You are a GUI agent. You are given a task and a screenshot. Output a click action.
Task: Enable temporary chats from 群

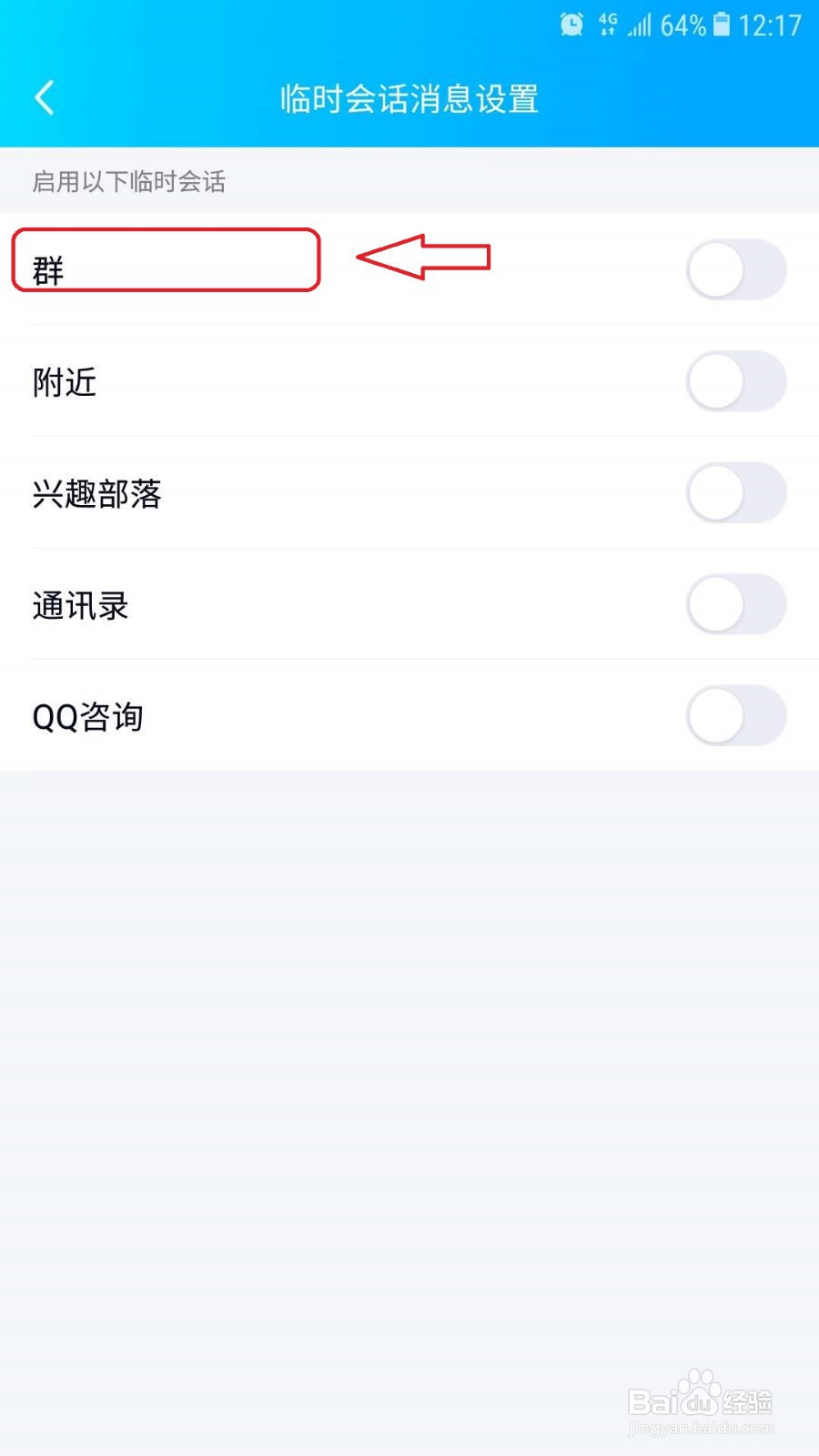[736, 269]
